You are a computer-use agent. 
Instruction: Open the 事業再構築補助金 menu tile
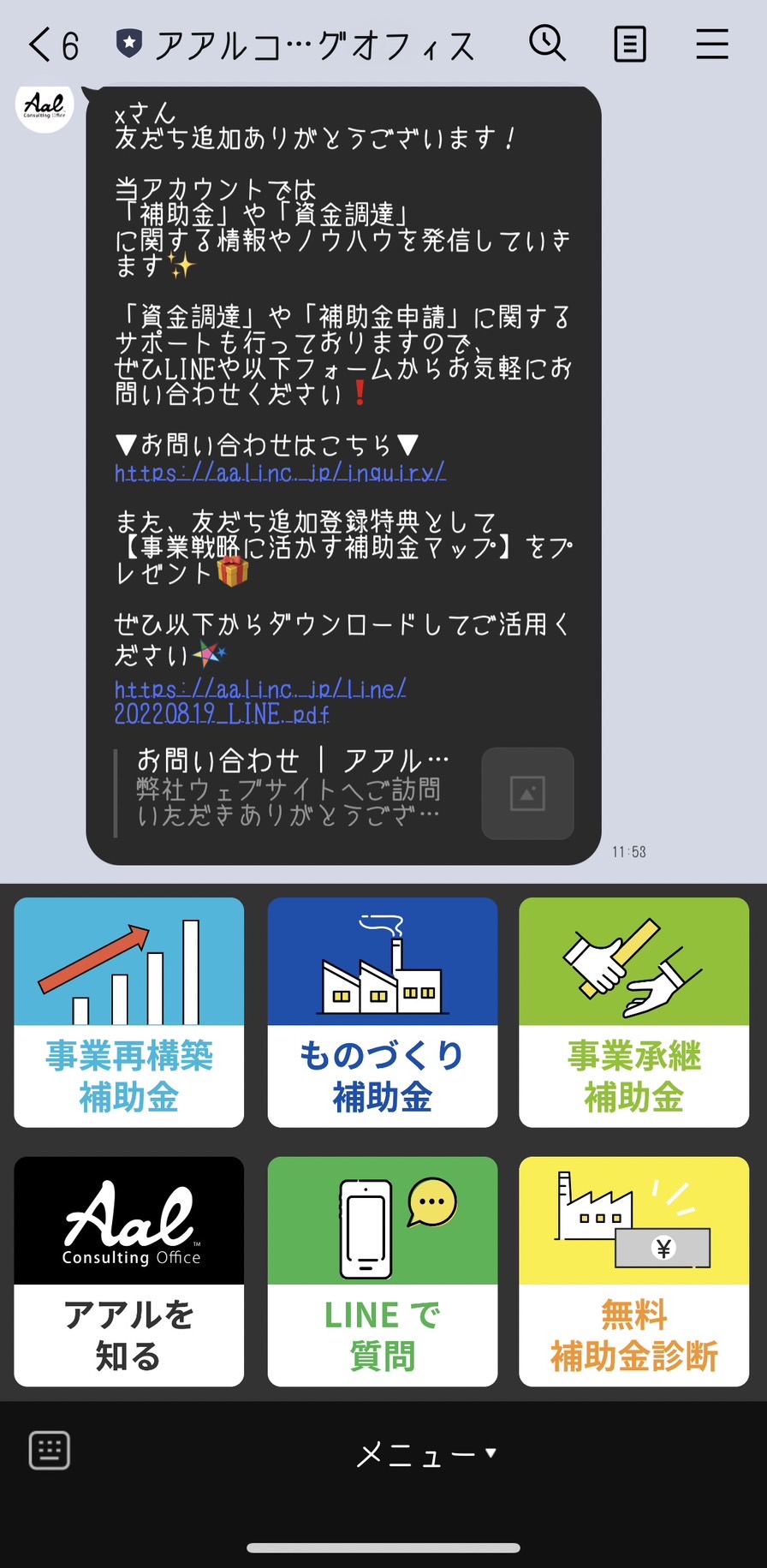[x=128, y=1012]
